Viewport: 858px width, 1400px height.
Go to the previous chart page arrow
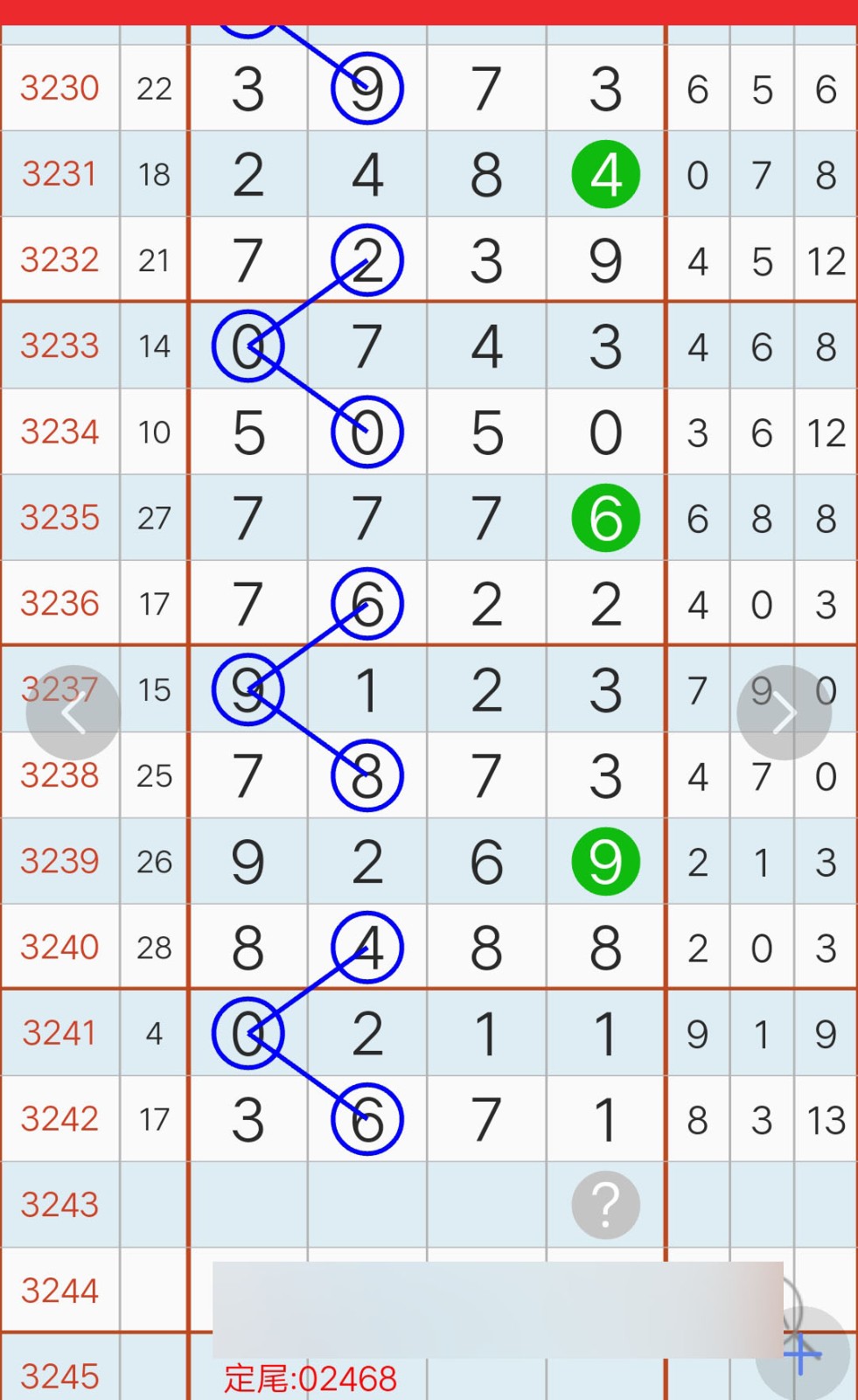pos(73,712)
